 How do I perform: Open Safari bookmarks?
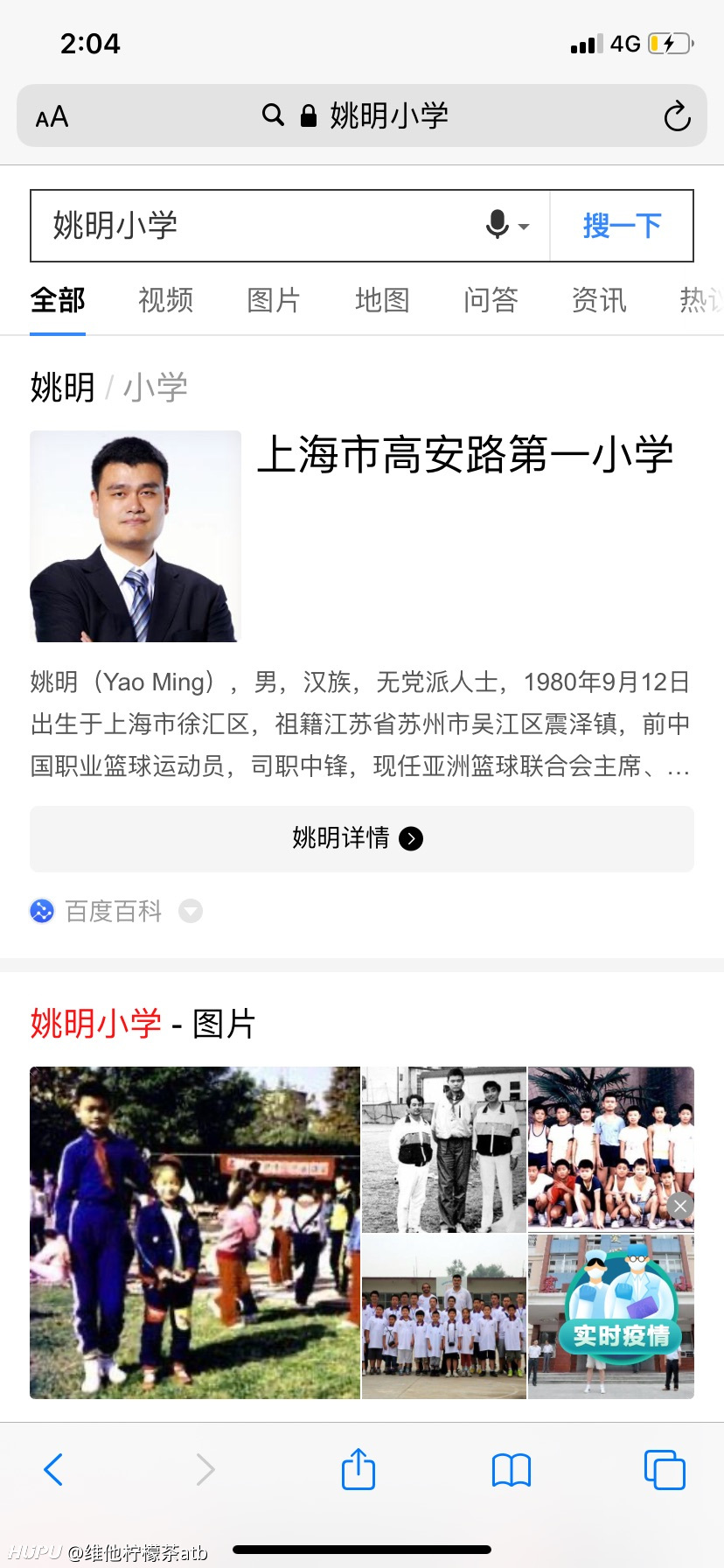(x=512, y=1470)
